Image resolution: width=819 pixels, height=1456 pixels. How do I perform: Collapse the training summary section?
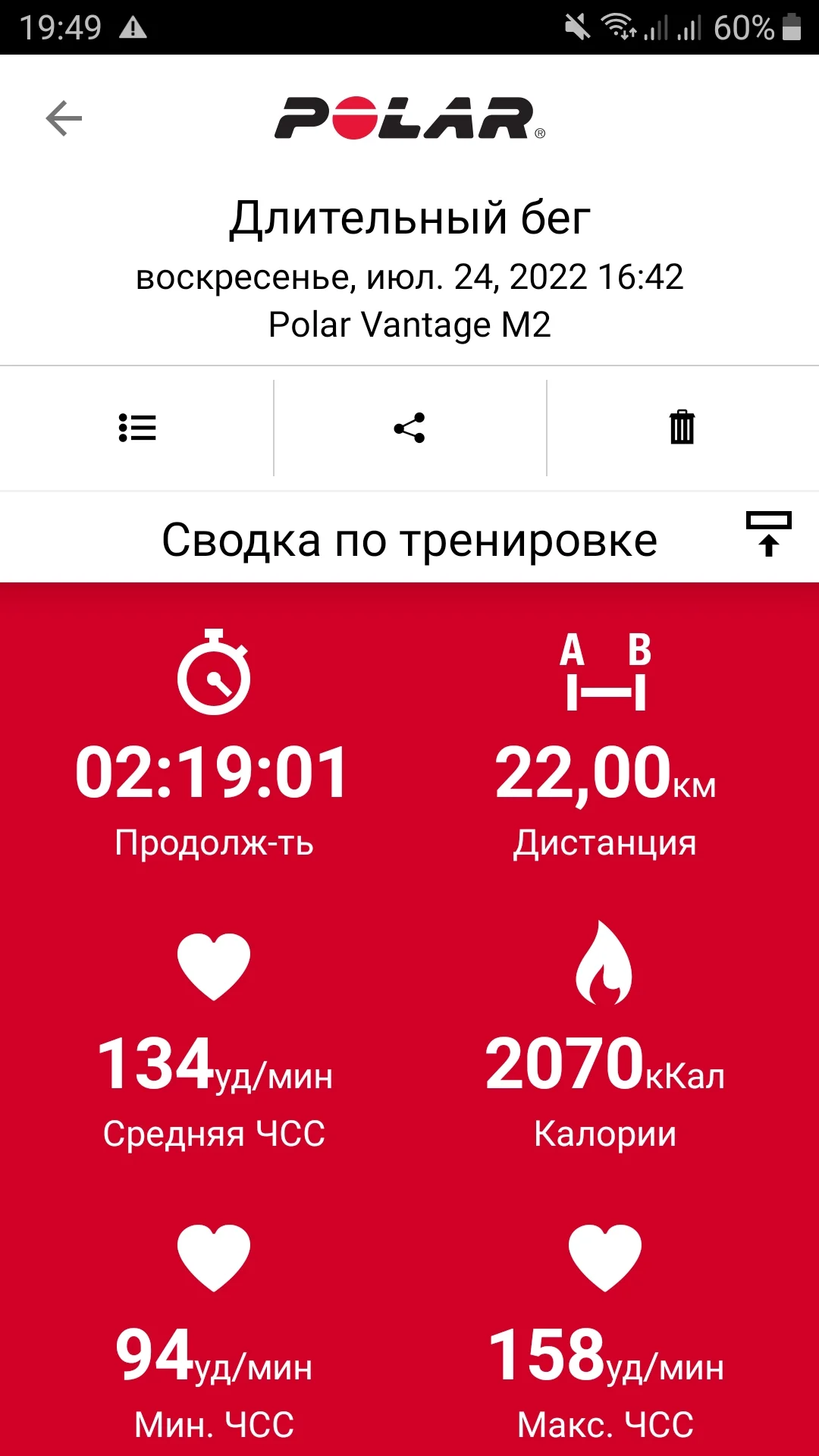point(768,535)
